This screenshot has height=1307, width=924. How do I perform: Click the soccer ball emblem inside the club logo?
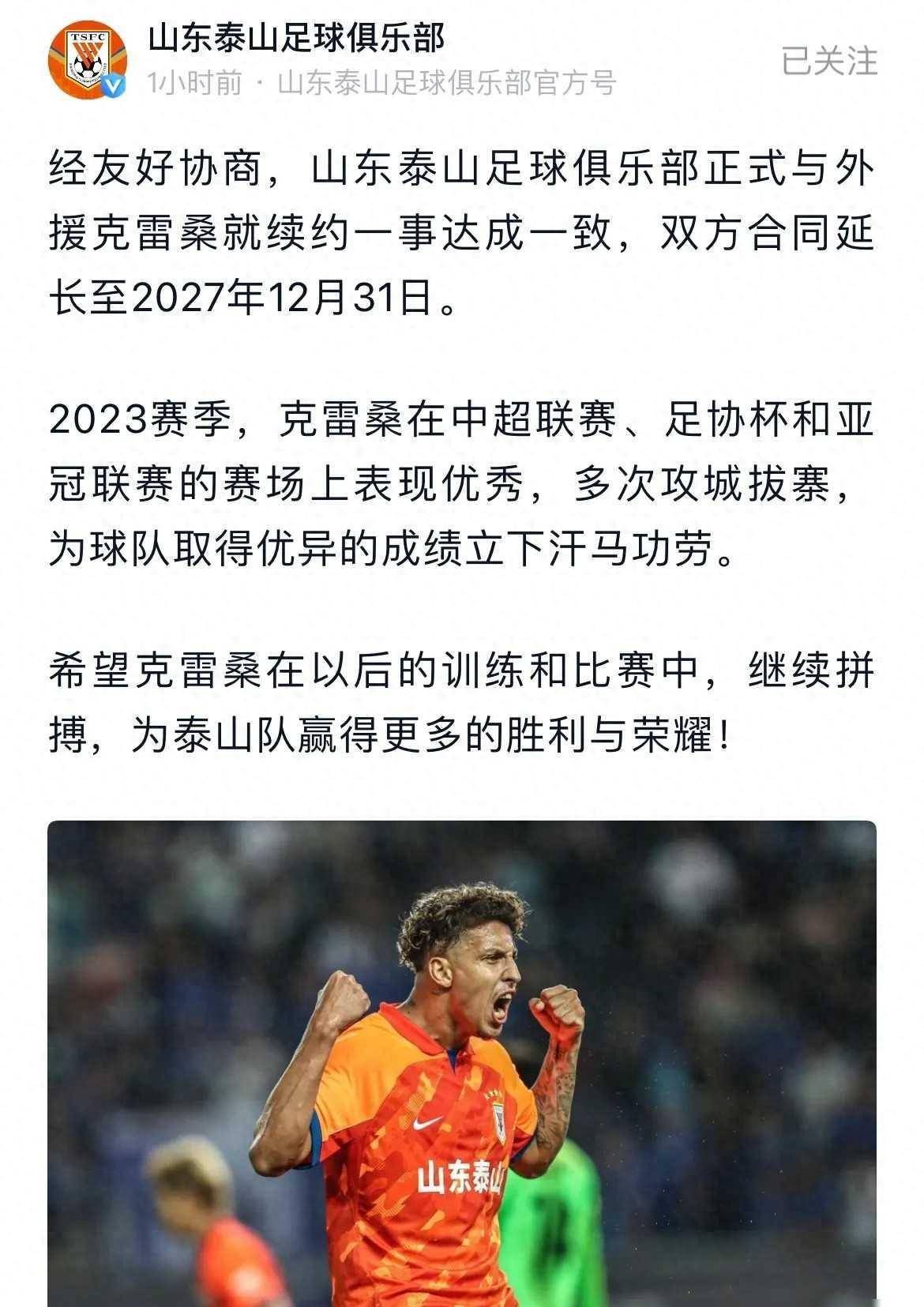(87, 68)
